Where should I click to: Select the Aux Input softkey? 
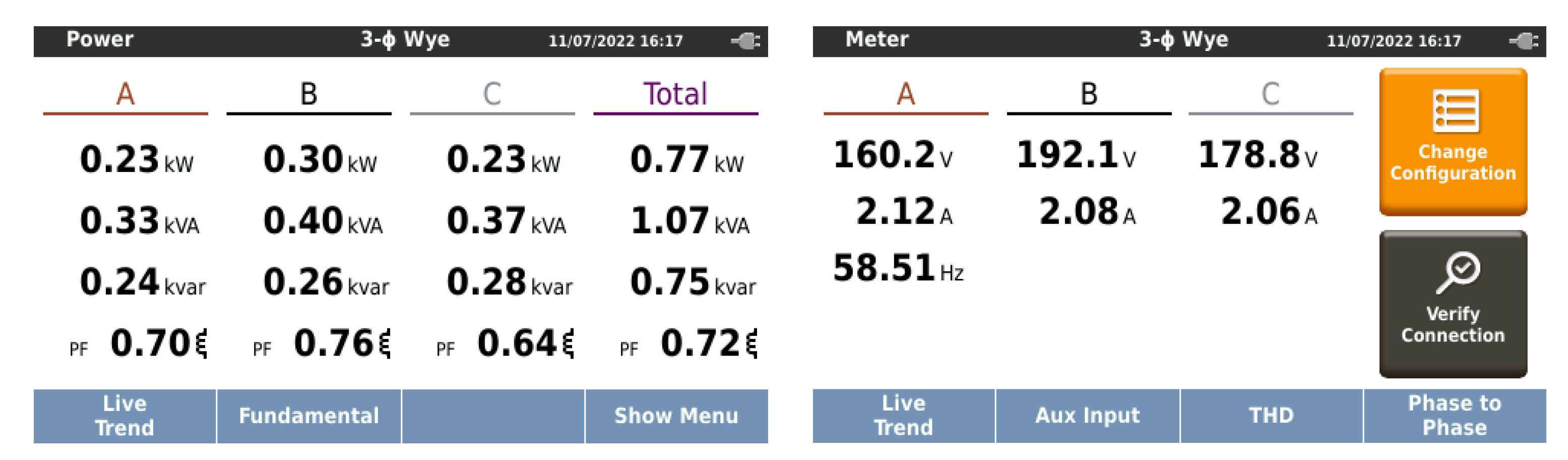[x=1087, y=416]
